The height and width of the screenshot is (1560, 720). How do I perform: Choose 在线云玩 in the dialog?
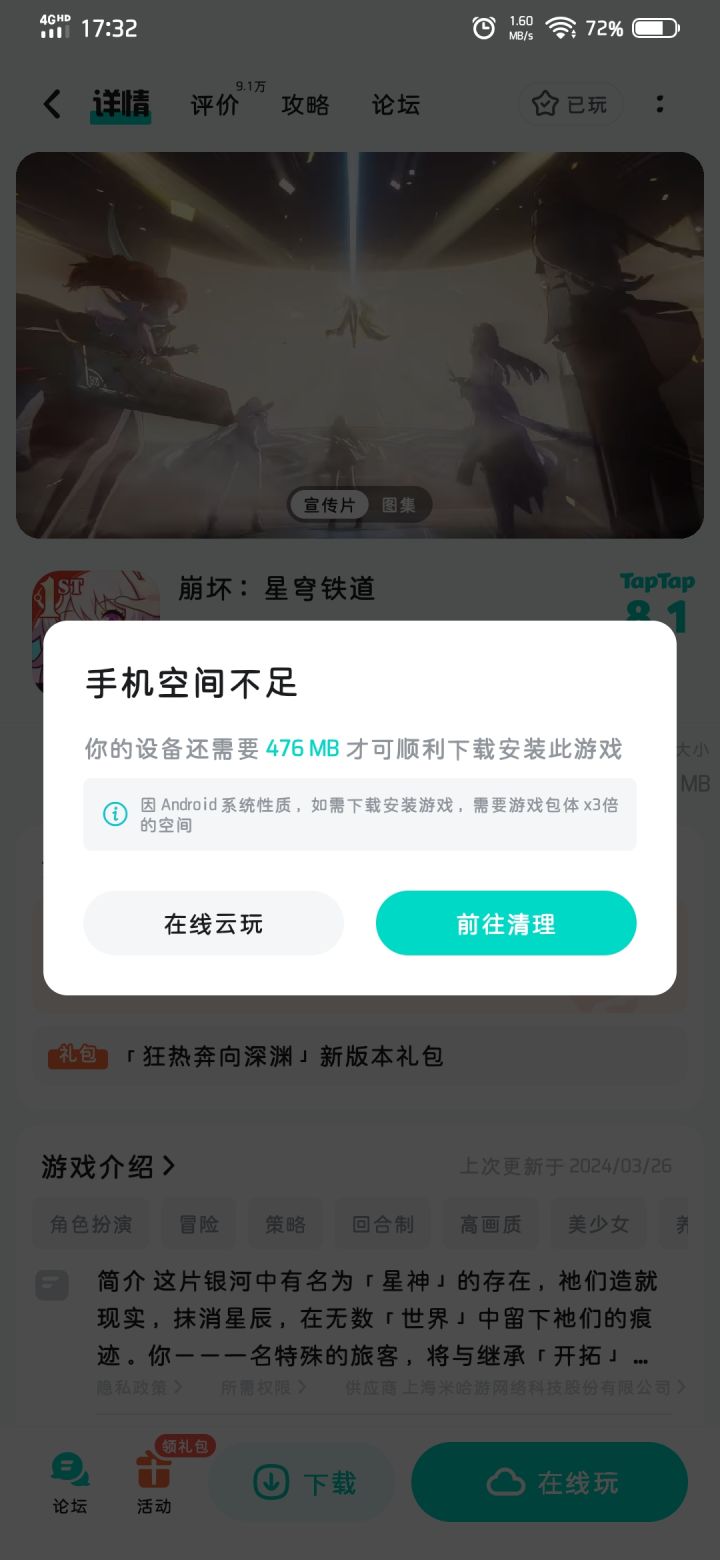213,922
